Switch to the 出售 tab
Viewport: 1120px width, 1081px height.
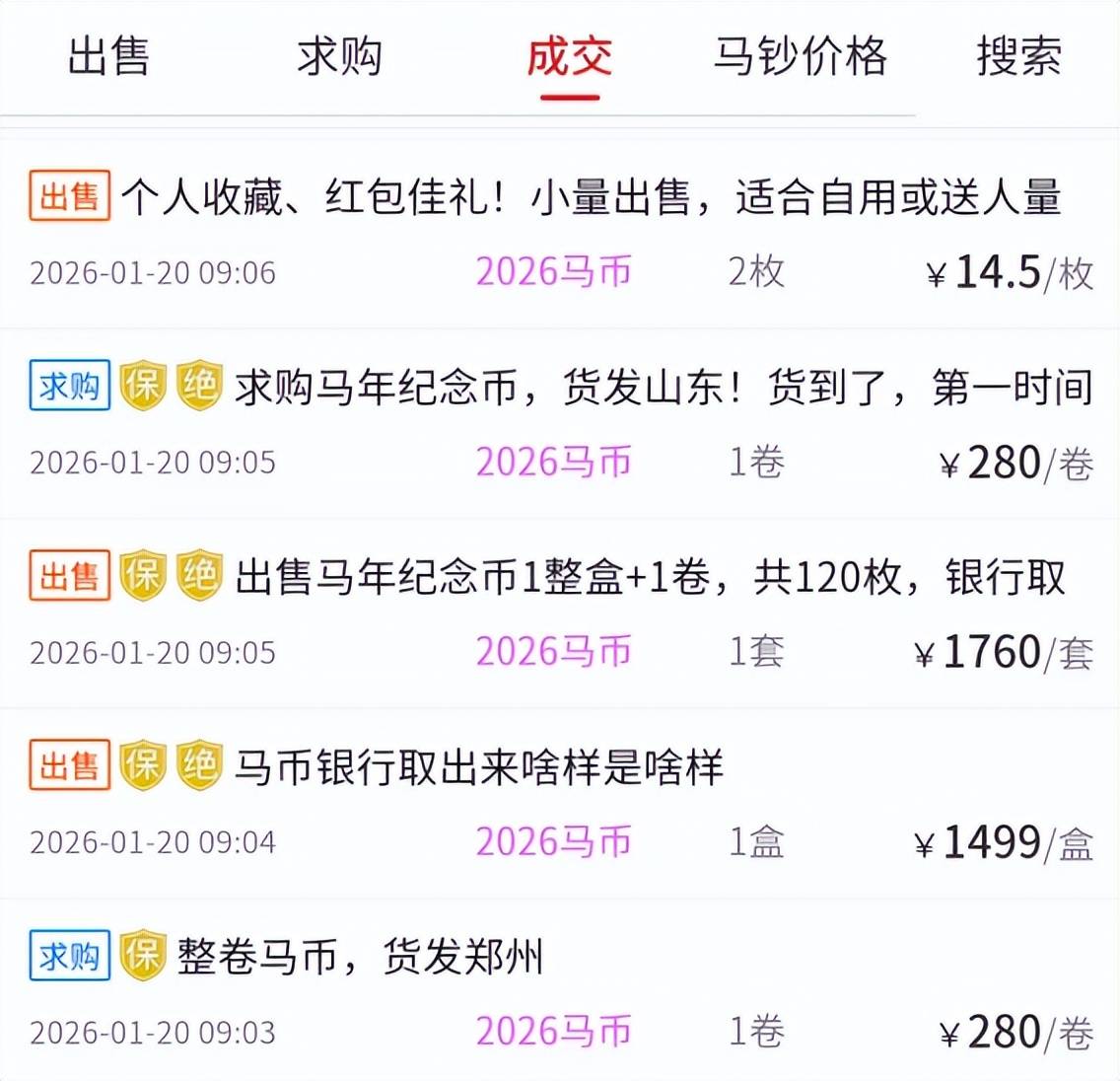pos(108,56)
